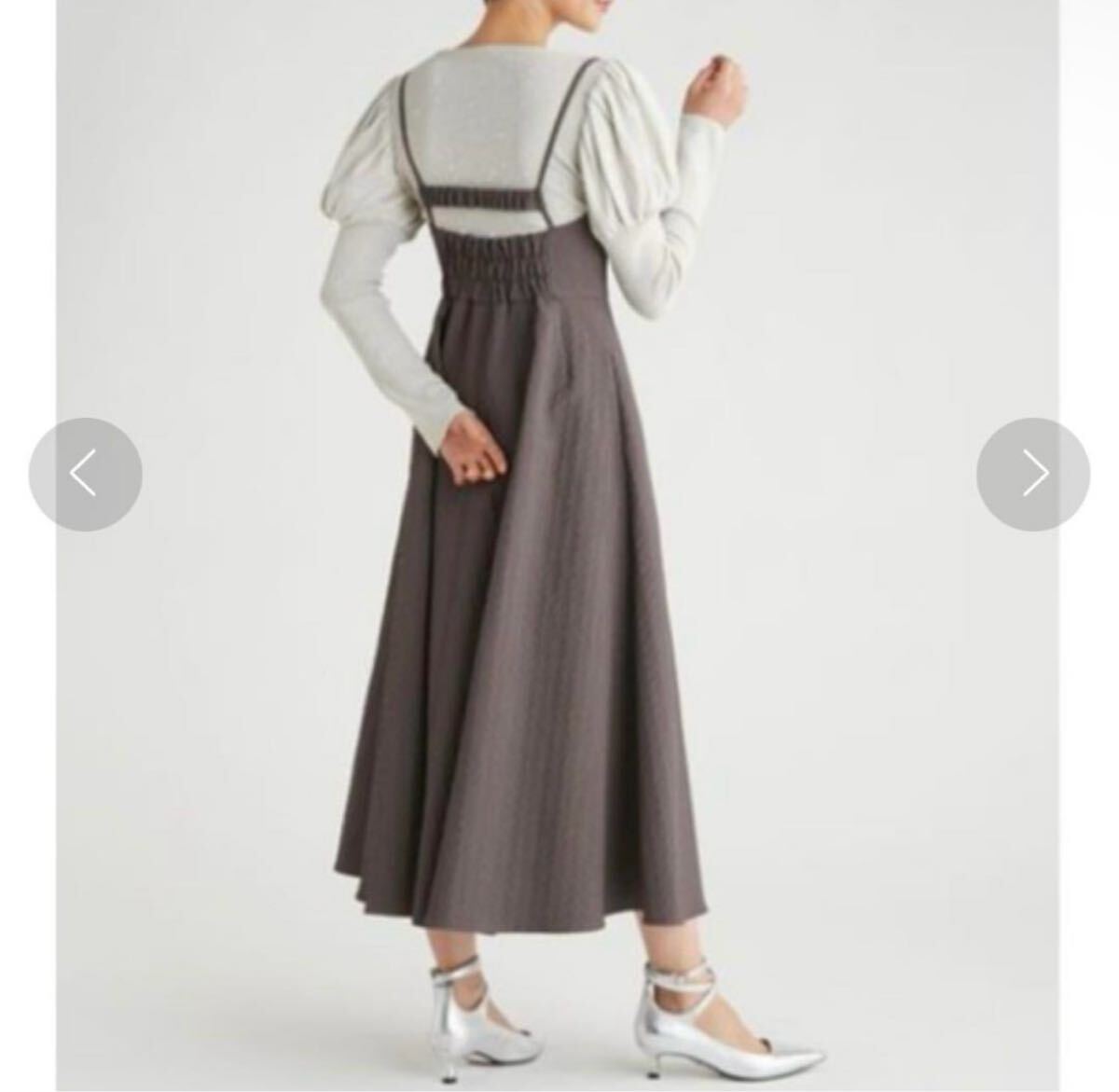Go to the previous product photo
This screenshot has width=1119, height=1092.
tap(85, 475)
